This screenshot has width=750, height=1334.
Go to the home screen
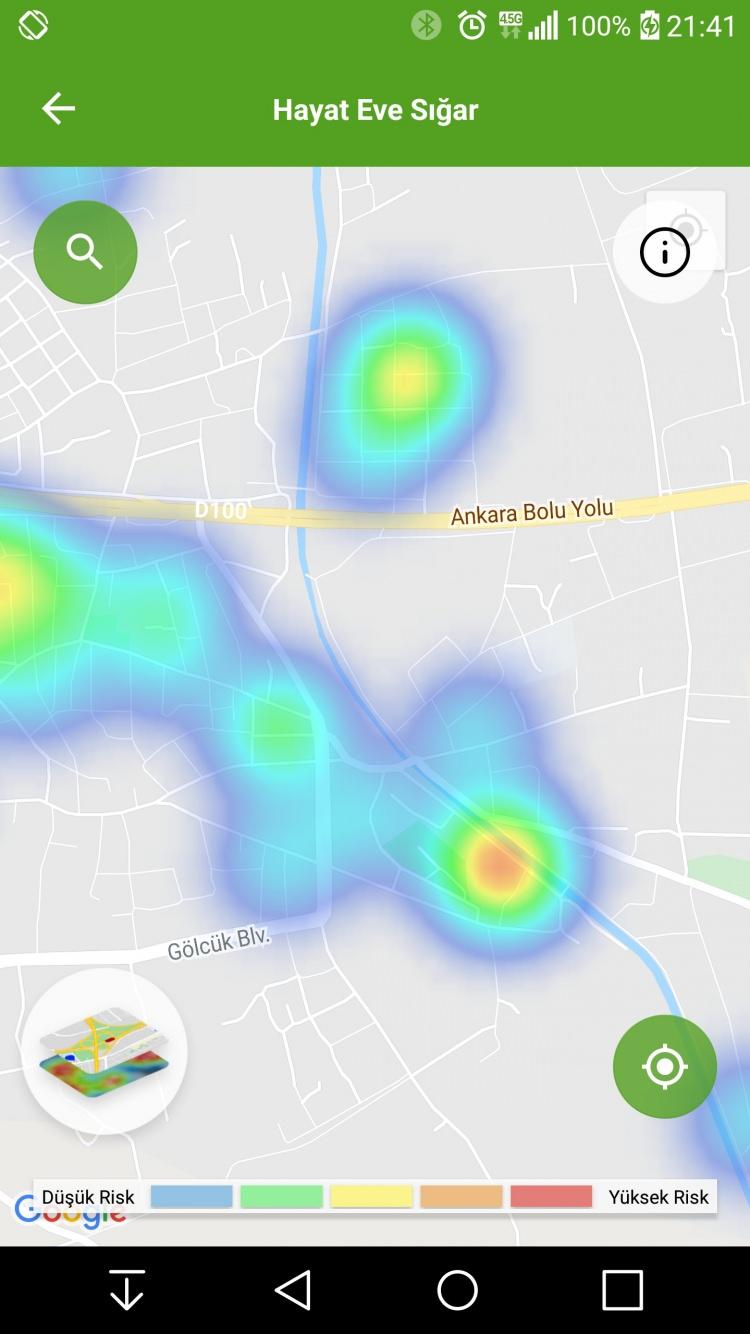click(x=458, y=1290)
